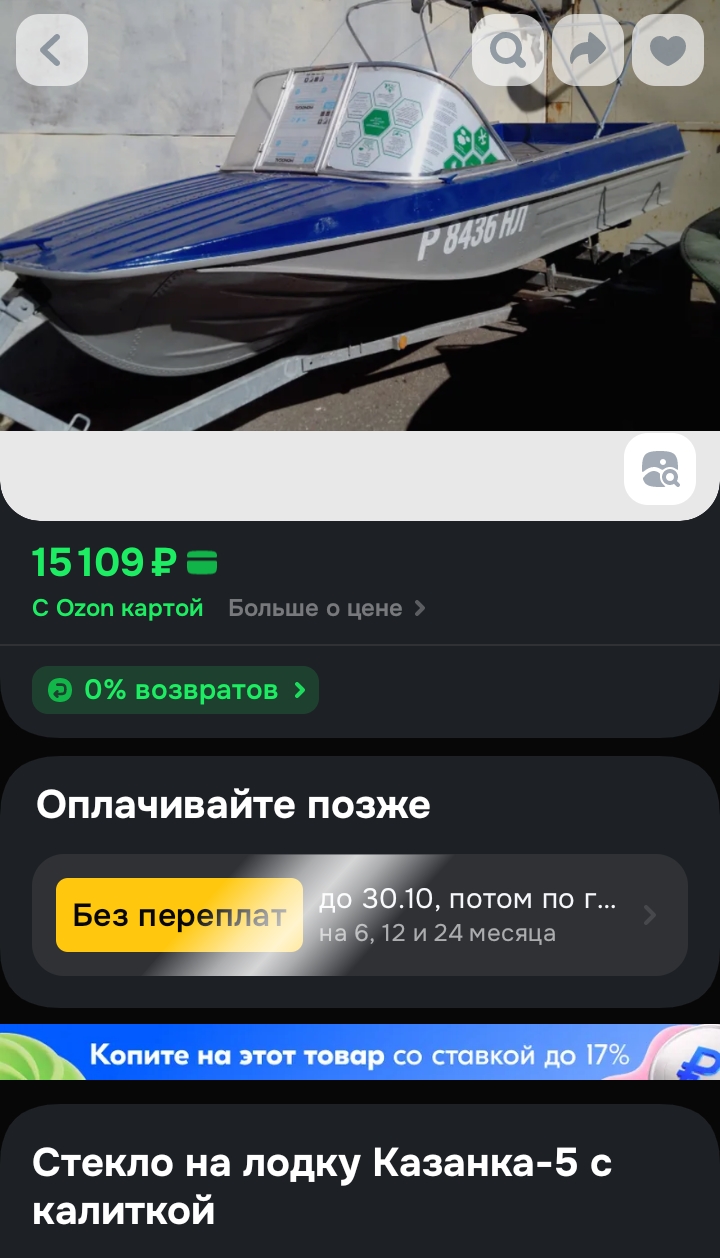
Task: Open the Копите на этот товар banner
Action: point(360,1053)
